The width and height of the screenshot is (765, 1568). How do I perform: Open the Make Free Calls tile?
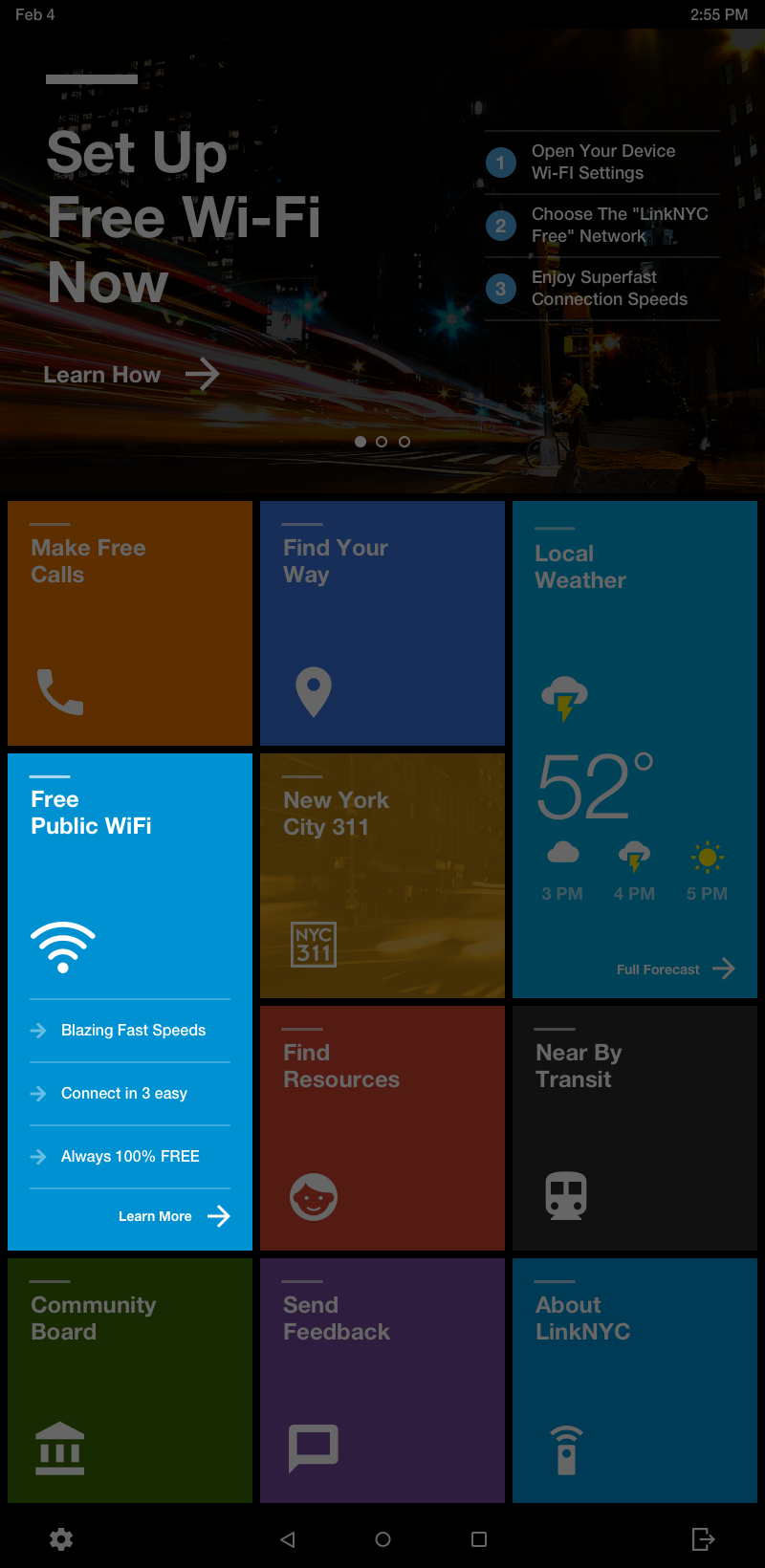pyautogui.click(x=130, y=623)
